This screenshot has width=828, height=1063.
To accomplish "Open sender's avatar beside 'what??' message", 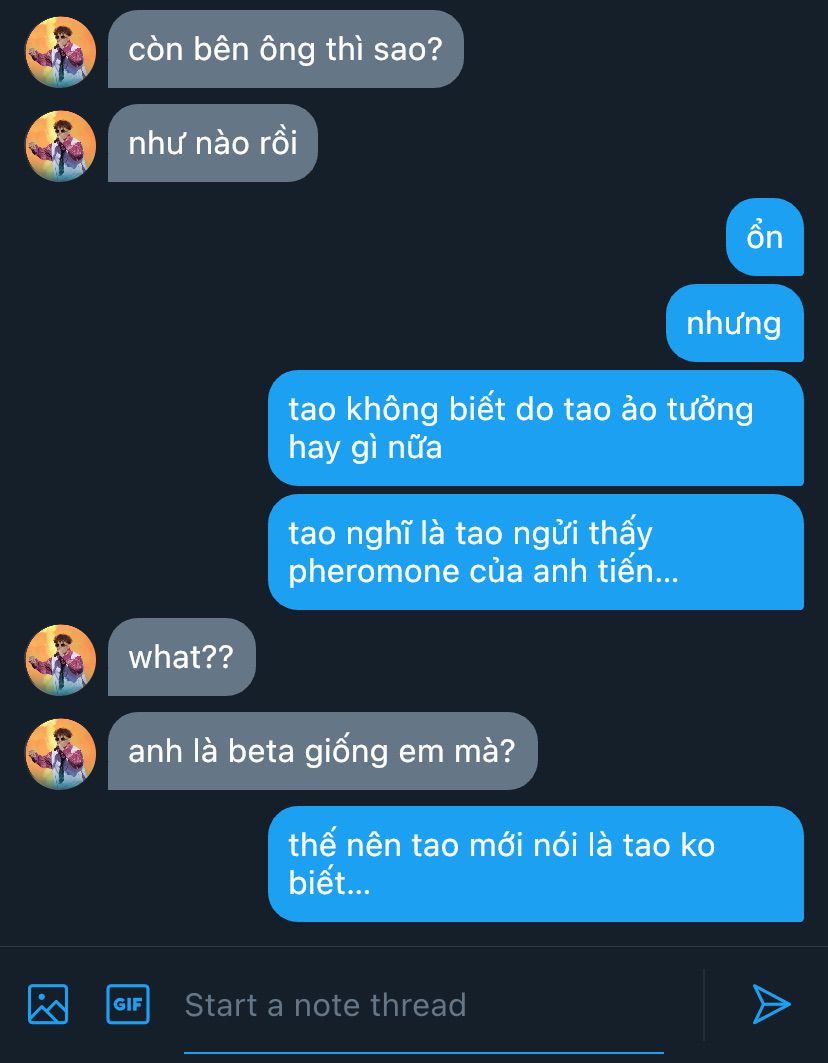I will (x=60, y=659).
